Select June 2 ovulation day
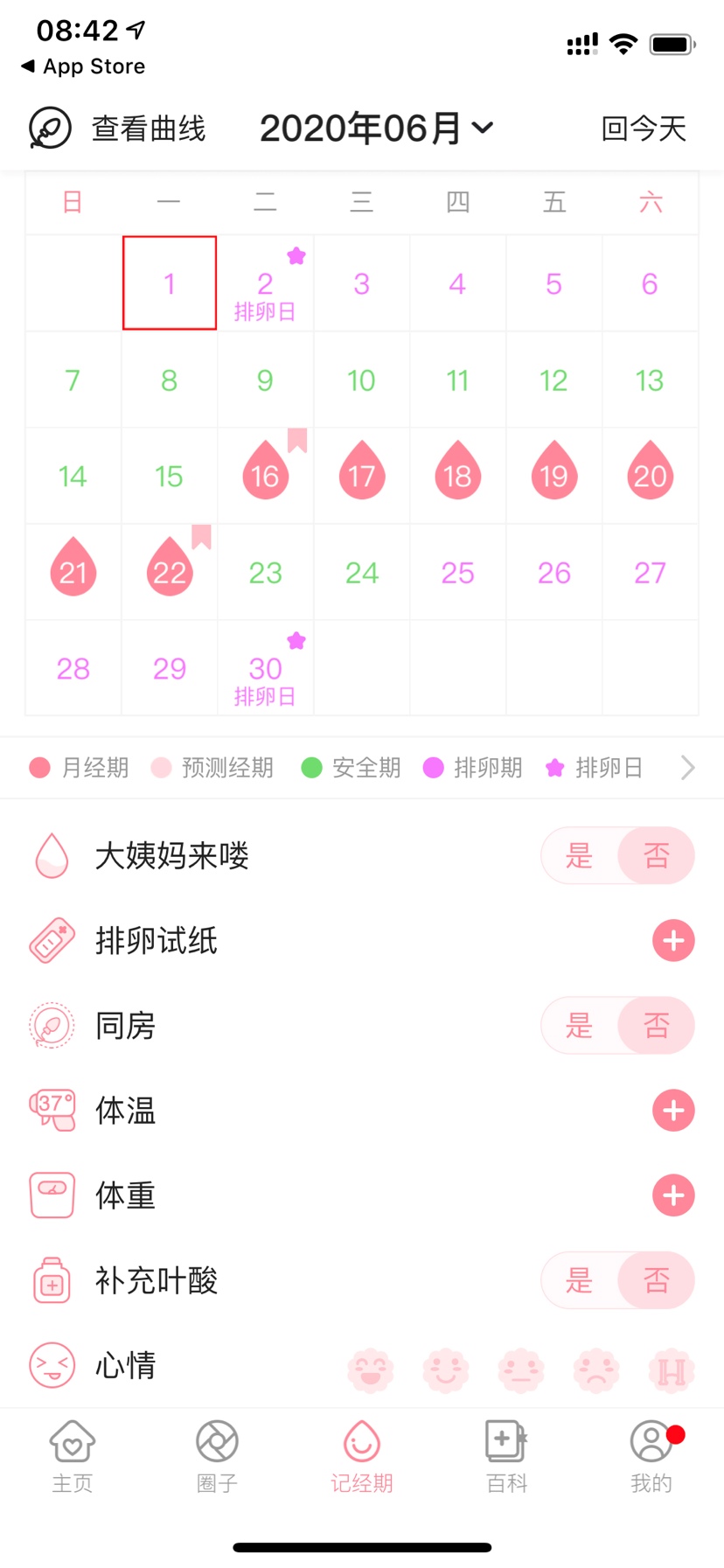The image size is (724, 1568). (x=265, y=283)
